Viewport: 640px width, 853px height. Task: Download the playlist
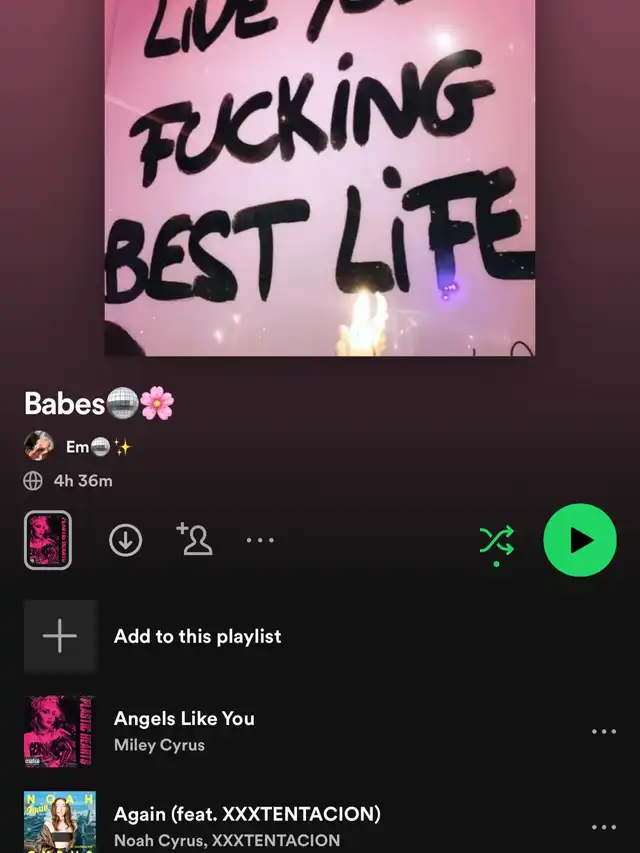pyautogui.click(x=125, y=540)
